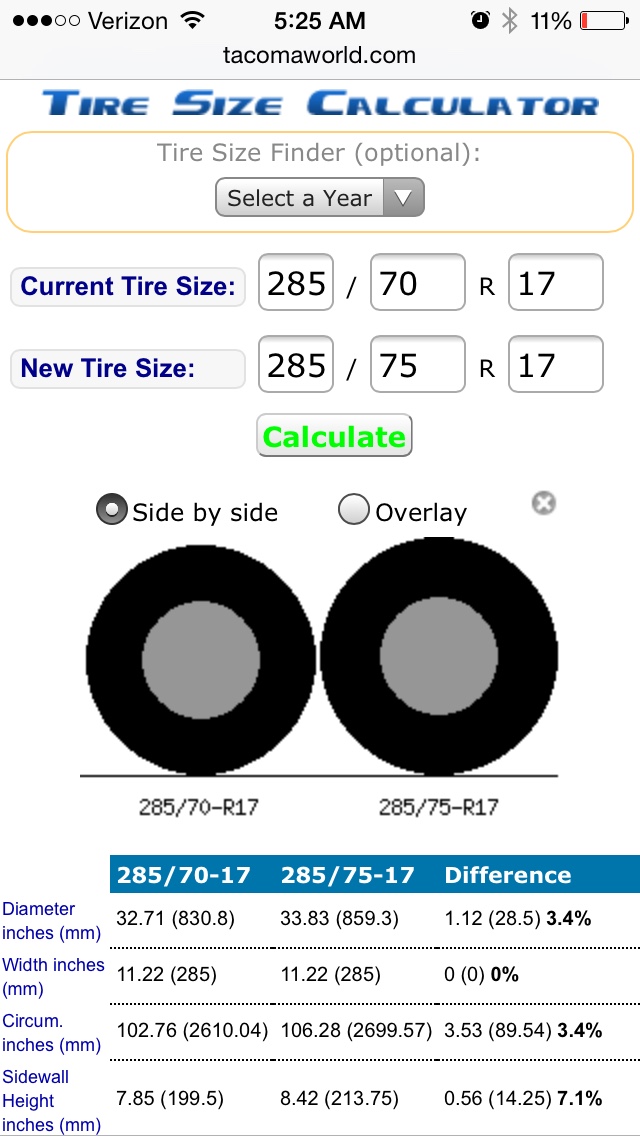Close the tire comparison graphic
Viewport: 640px width, 1136px height.
tap(543, 503)
